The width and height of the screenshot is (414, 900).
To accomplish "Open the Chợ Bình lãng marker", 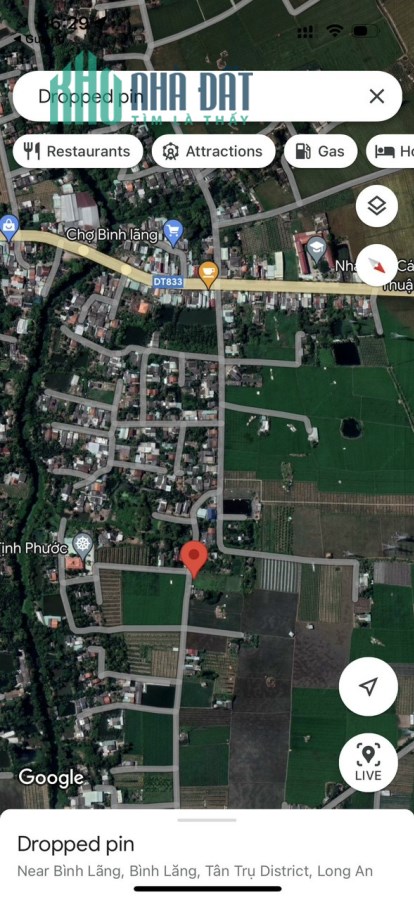I will (173, 232).
